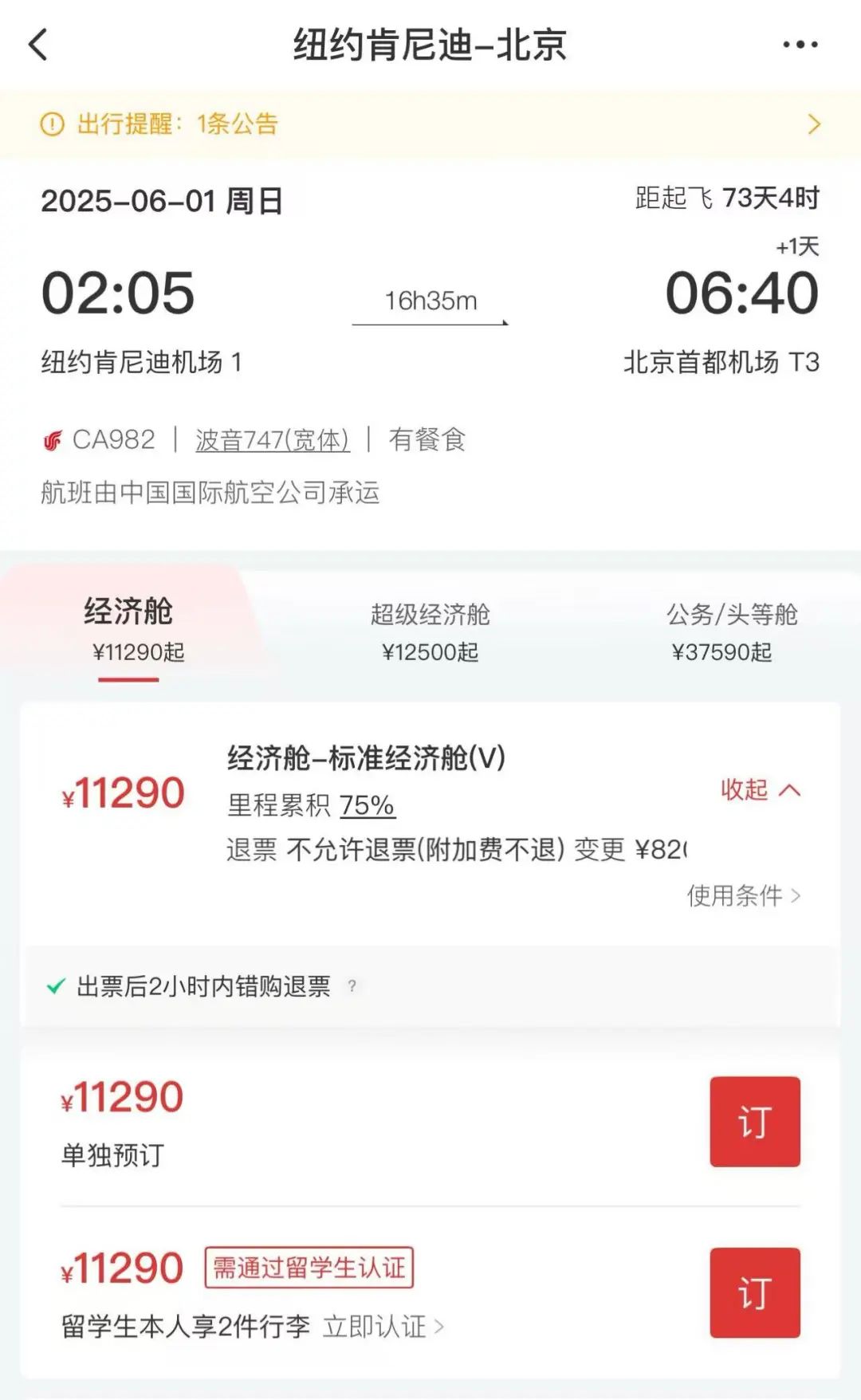
Task: Switch to the 超级经济舱 tab
Action: pos(431,632)
